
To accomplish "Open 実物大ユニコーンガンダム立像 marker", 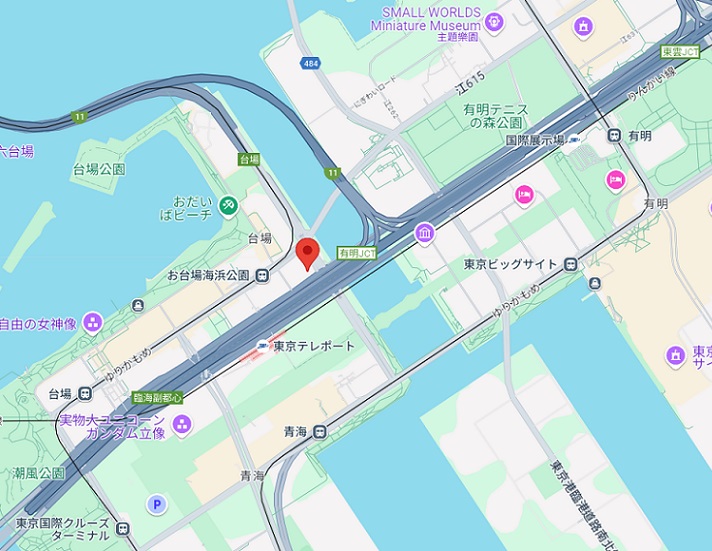I will click(182, 424).
